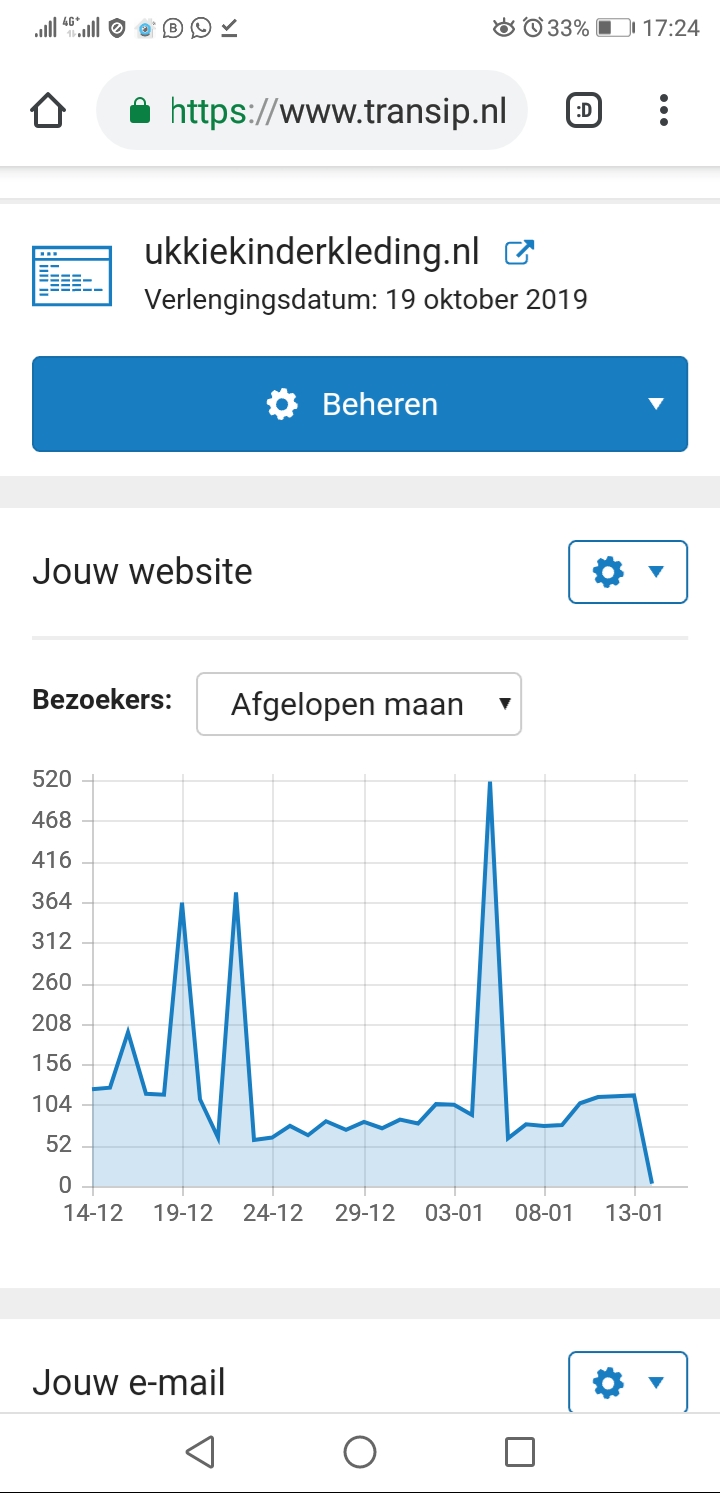This screenshot has width=720, height=1493.
Task: Open Jouw e-mail settings gear dropdown
Action: point(628,1382)
